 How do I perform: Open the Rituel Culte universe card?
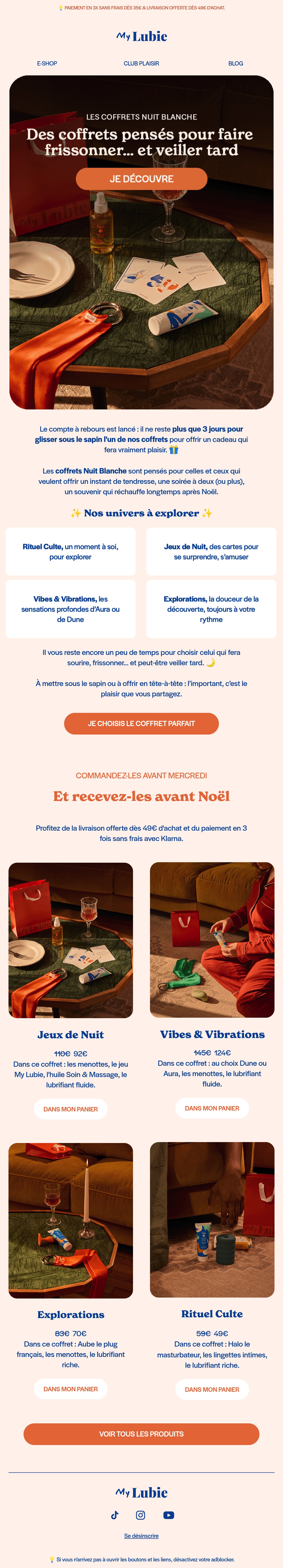[x=71, y=551]
